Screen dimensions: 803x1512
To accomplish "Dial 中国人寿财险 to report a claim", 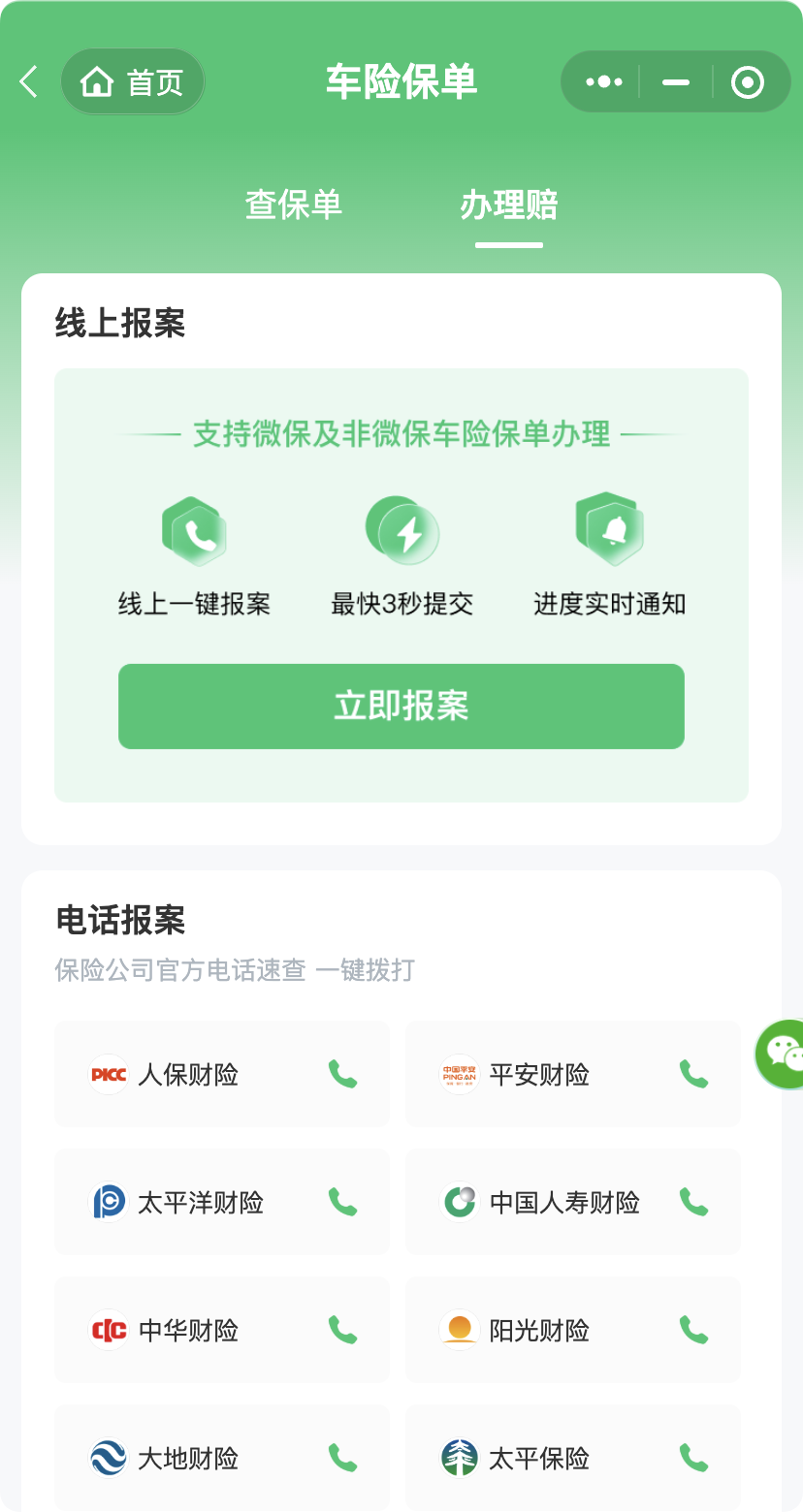I will (693, 1202).
